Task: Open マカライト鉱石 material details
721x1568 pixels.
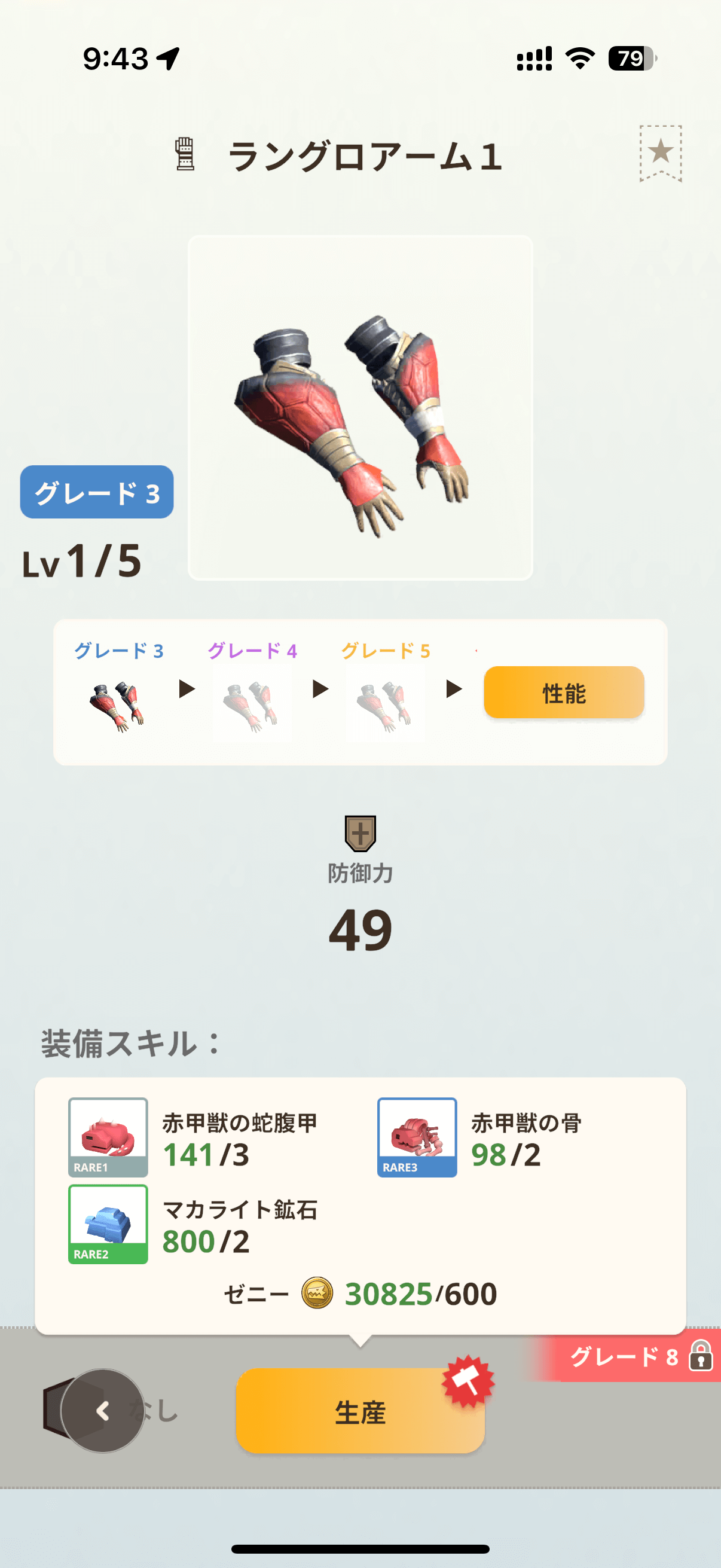Action: pos(108,1224)
